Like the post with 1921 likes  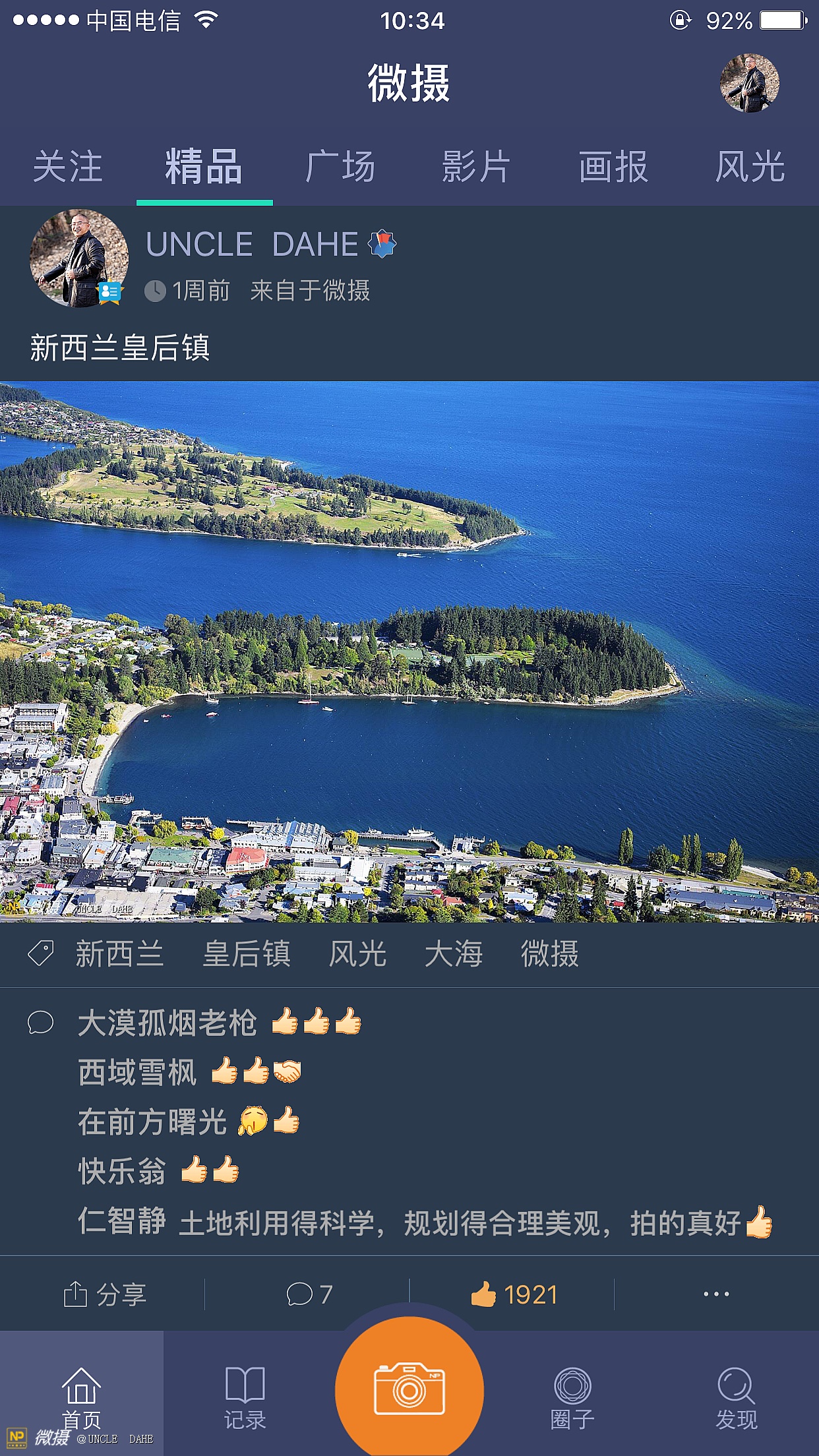point(514,1294)
